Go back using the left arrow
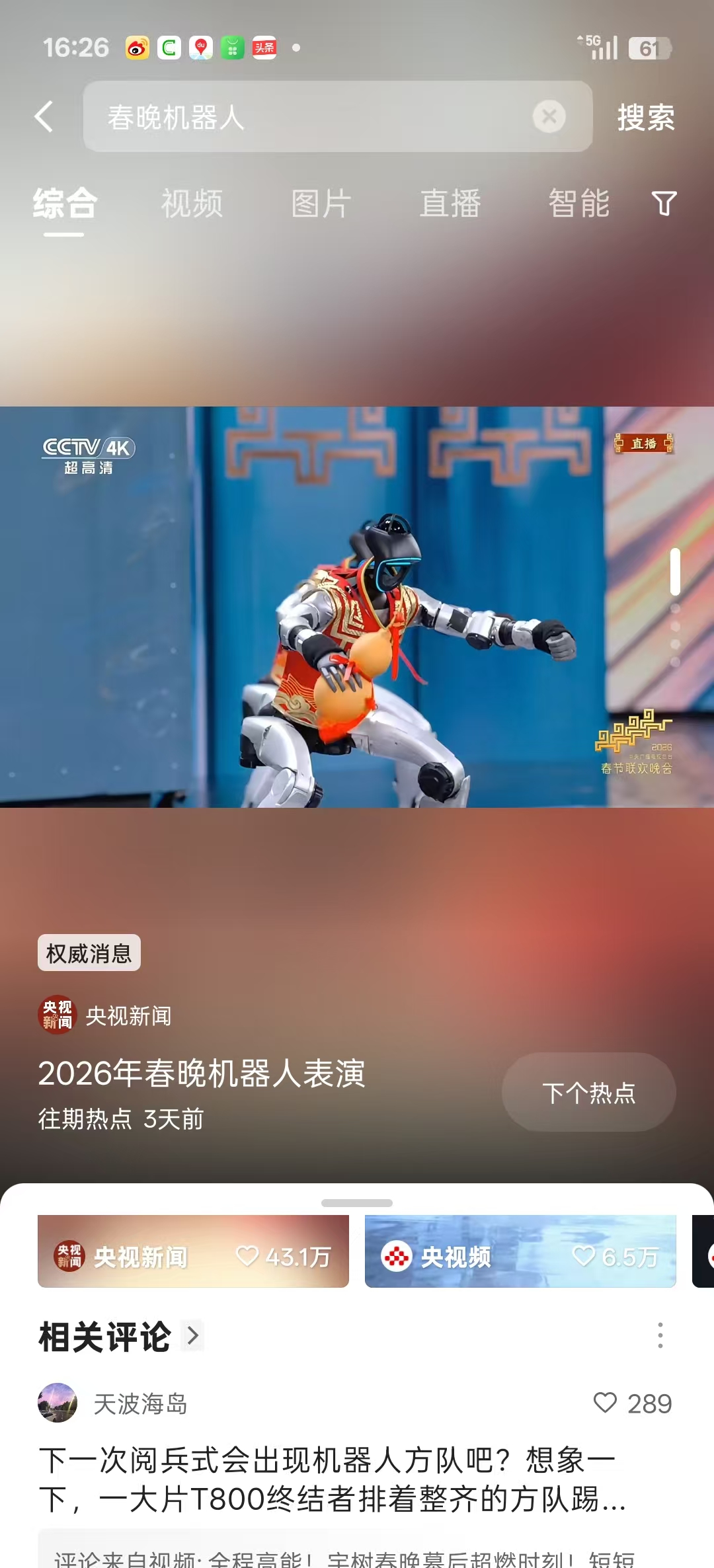 point(44,117)
